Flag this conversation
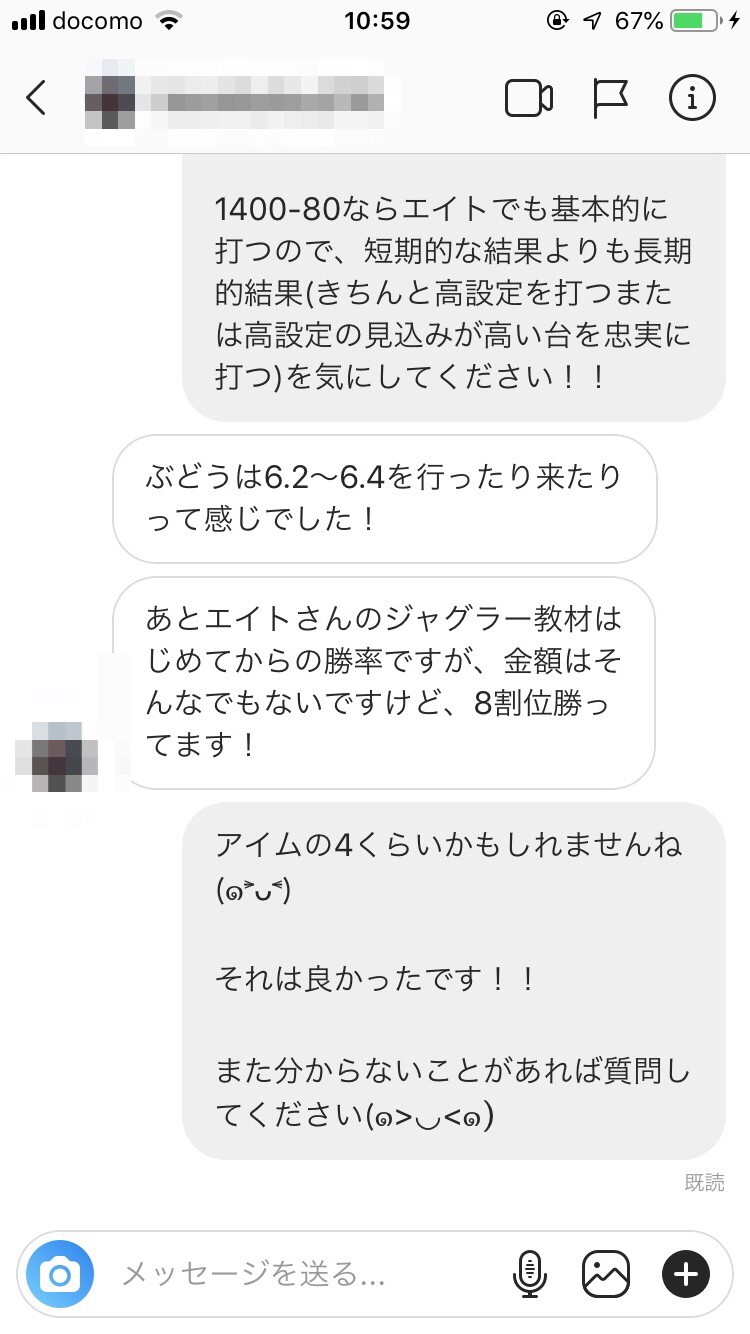 (610, 98)
